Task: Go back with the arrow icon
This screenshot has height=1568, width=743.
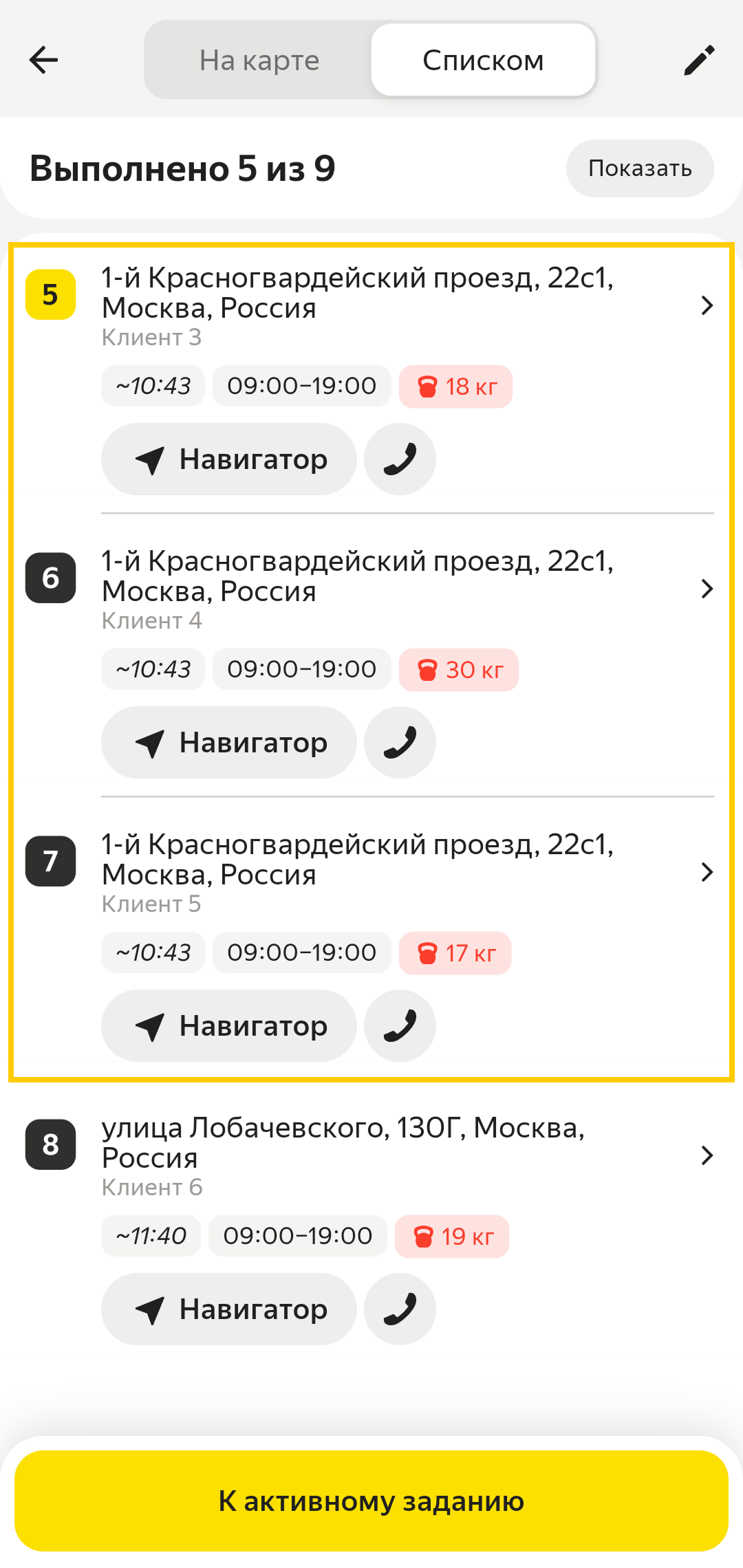Action: (43, 60)
